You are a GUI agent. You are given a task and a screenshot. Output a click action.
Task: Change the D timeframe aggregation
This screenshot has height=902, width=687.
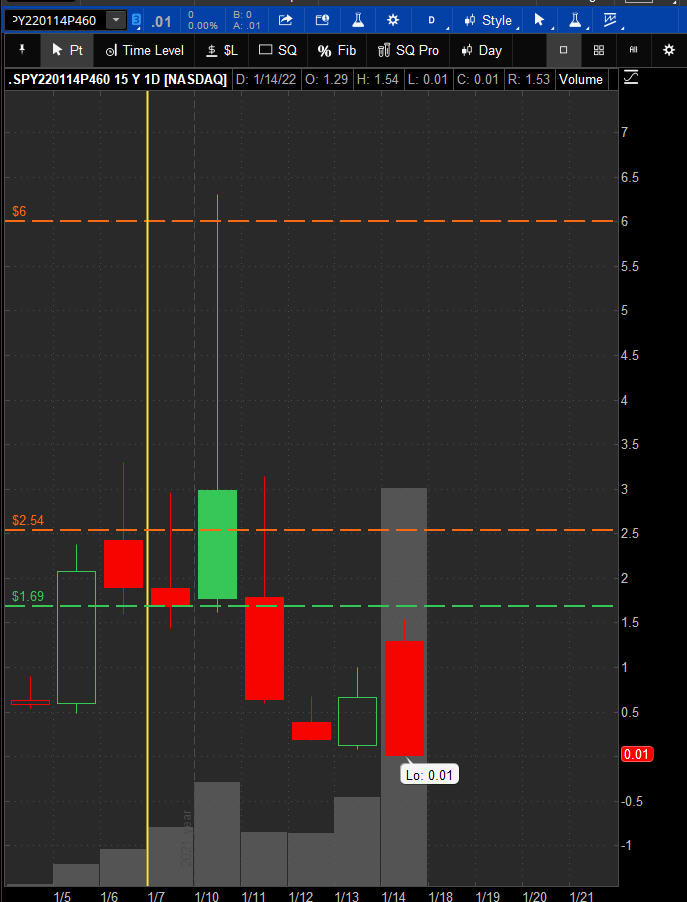click(x=431, y=20)
